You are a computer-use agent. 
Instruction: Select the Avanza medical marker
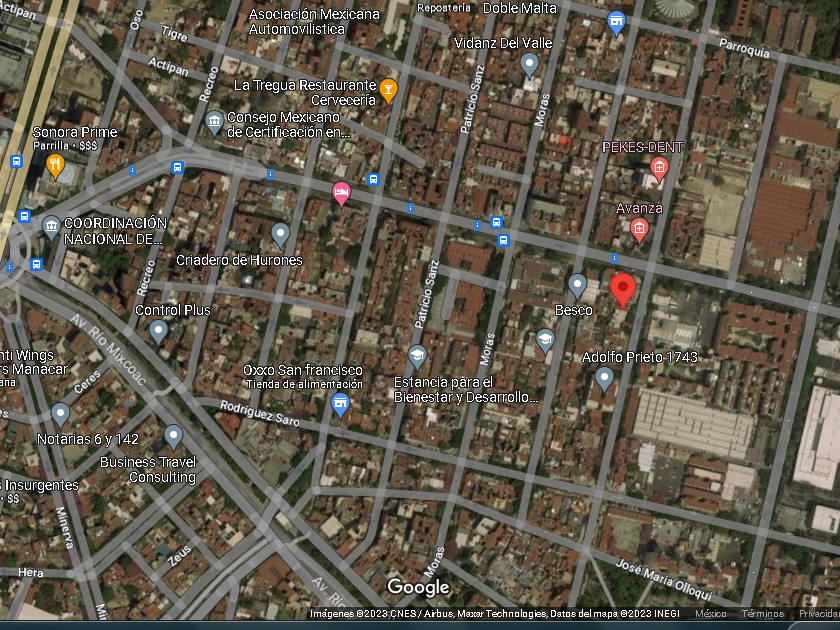(x=639, y=230)
